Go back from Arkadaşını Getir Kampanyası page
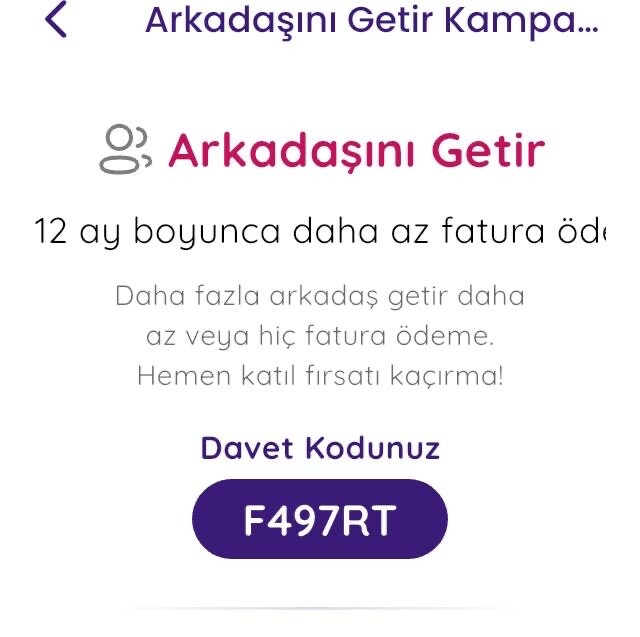Viewport: 640px width, 637px height. [57, 20]
